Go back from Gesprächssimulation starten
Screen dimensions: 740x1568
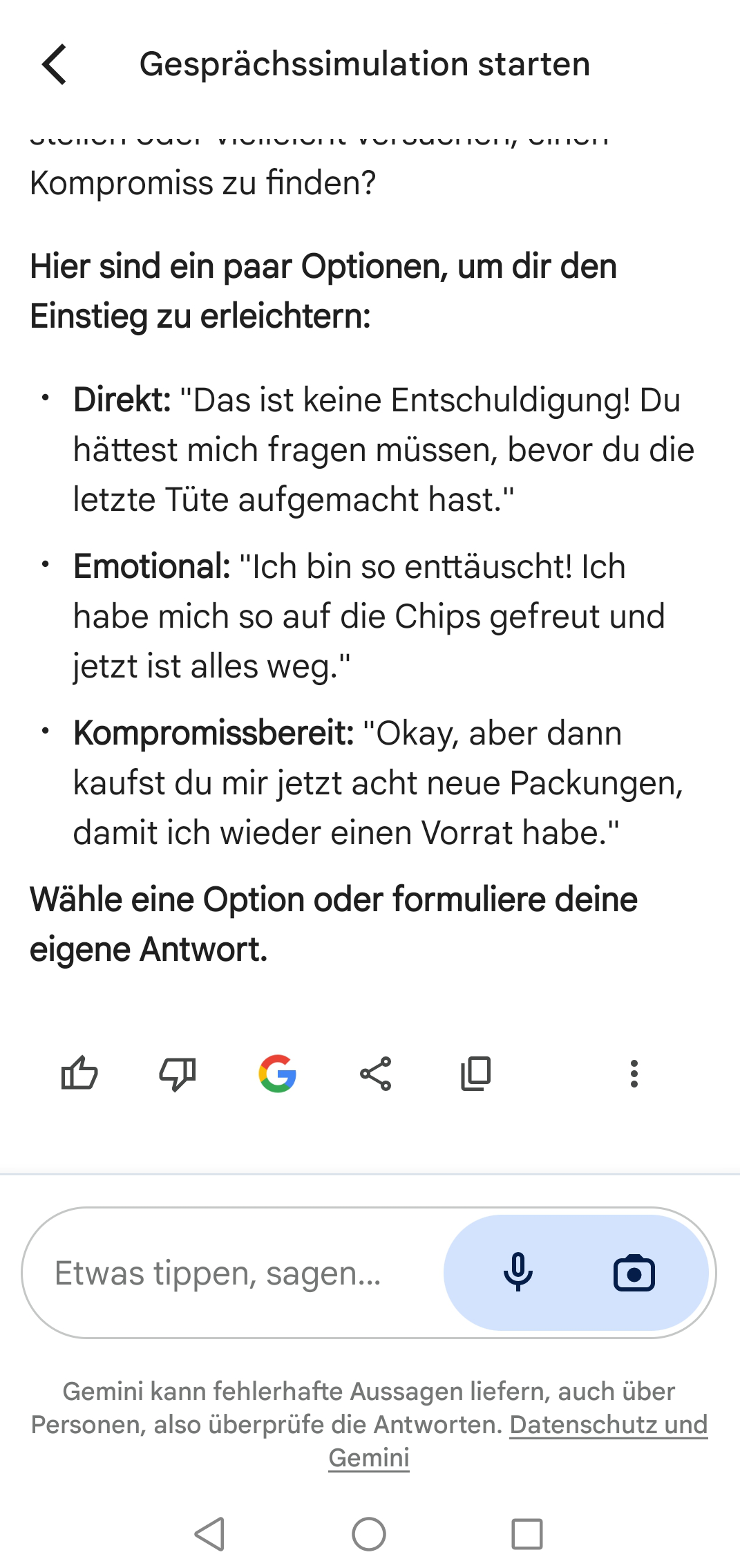[x=55, y=64]
